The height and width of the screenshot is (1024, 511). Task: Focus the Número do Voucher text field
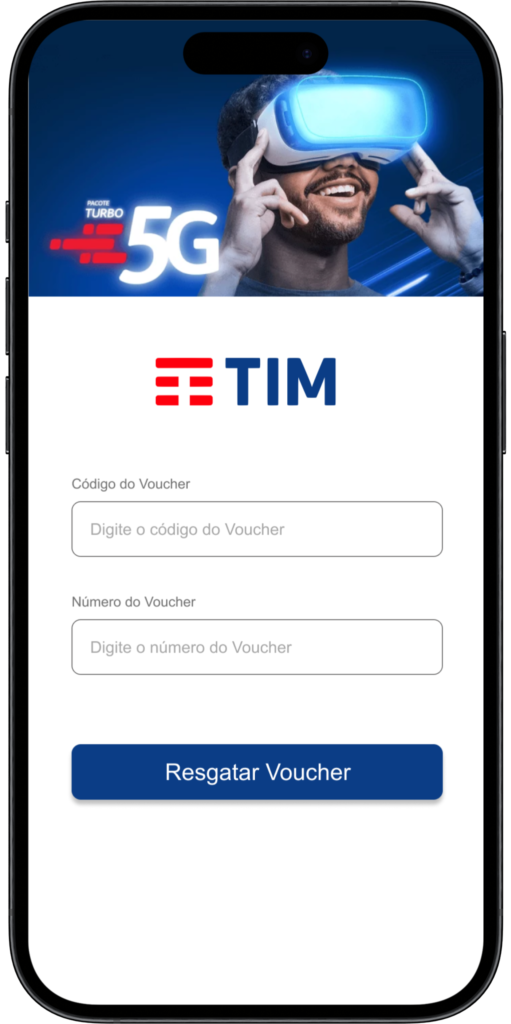pyautogui.click(x=257, y=647)
